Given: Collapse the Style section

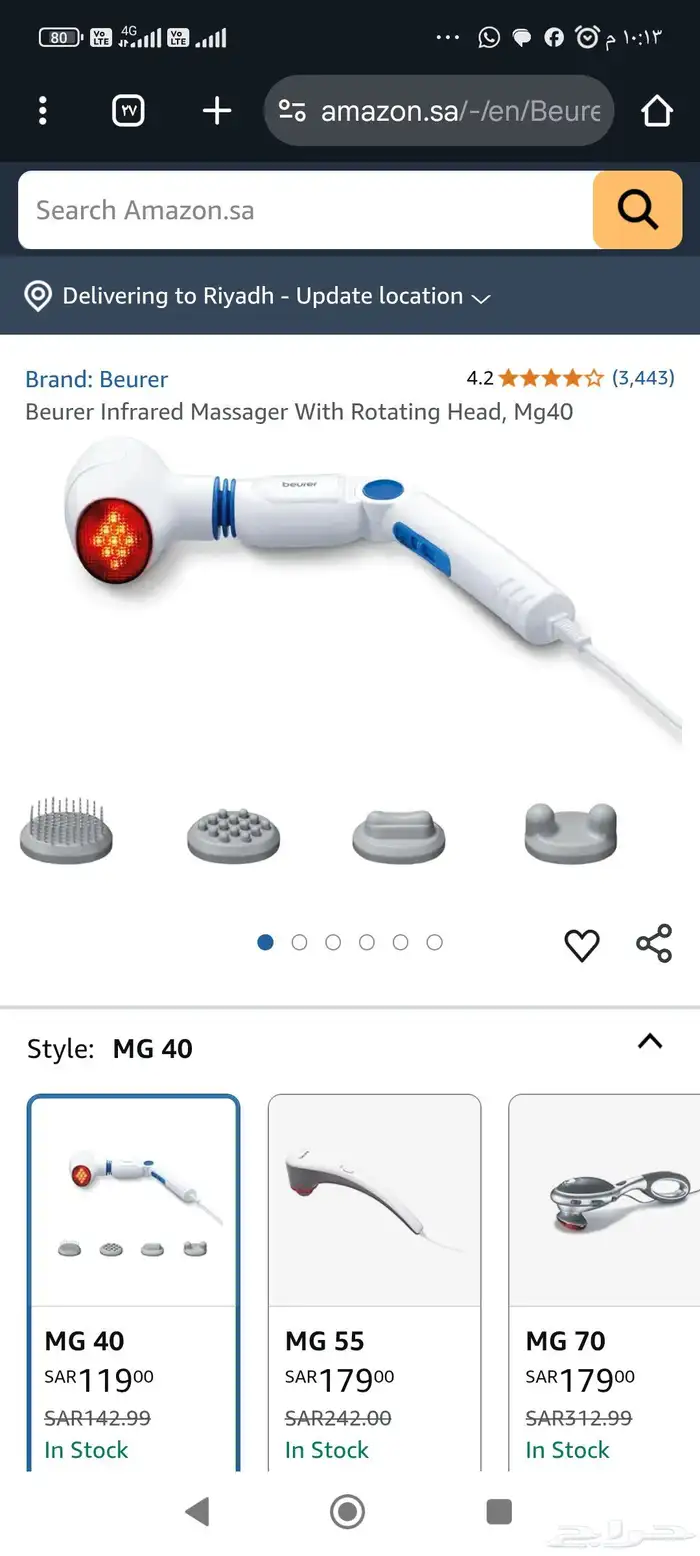Looking at the screenshot, I should (x=650, y=1042).
